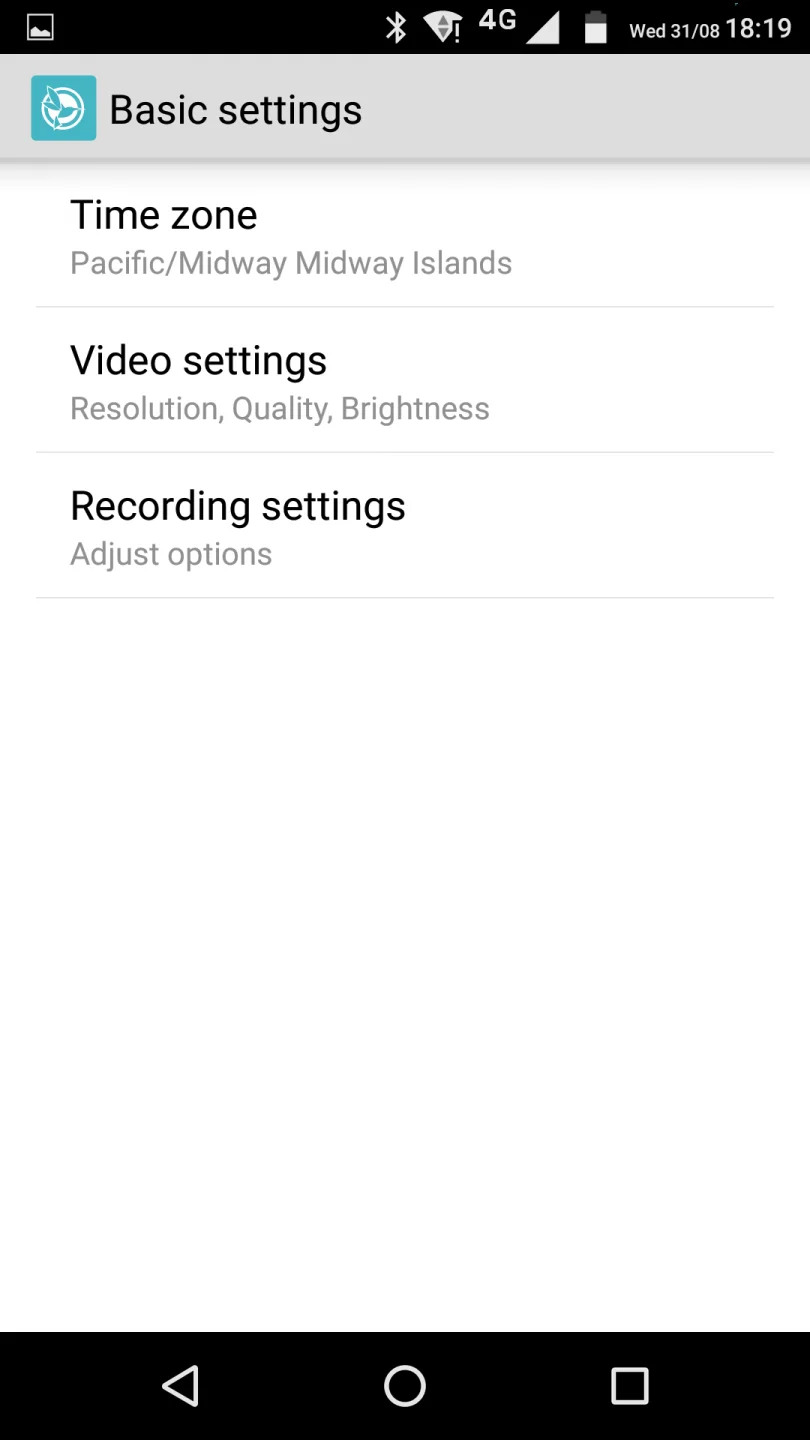Screen dimensions: 810x1440
Task: Tap the app icon beside Basic settings
Action: (x=64, y=108)
